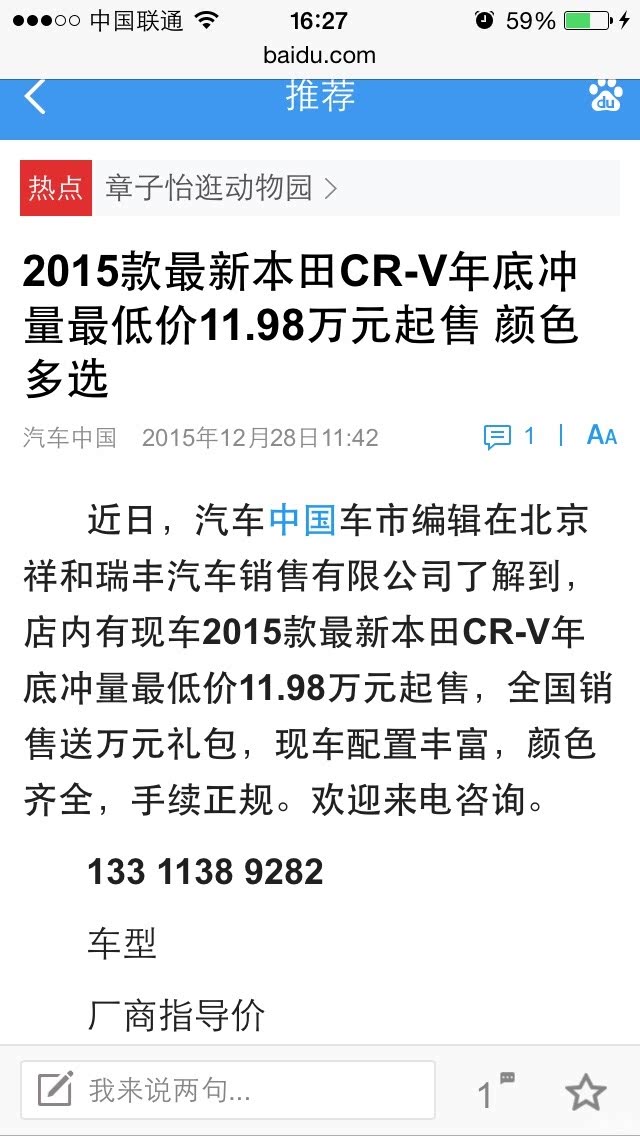The width and height of the screenshot is (640, 1136).
Task: Follow the blue 中国 link in text
Action: click(302, 522)
